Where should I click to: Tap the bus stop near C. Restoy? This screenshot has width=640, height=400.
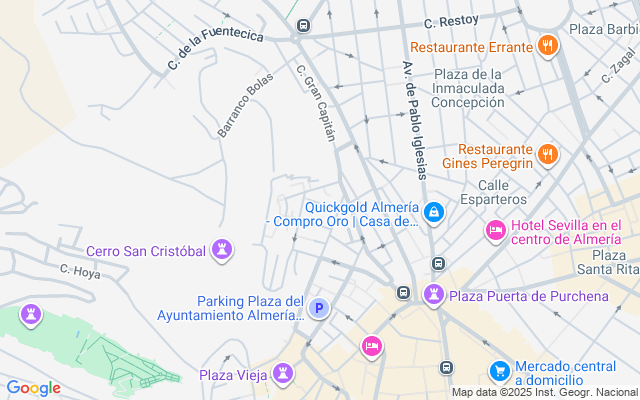[303, 25]
